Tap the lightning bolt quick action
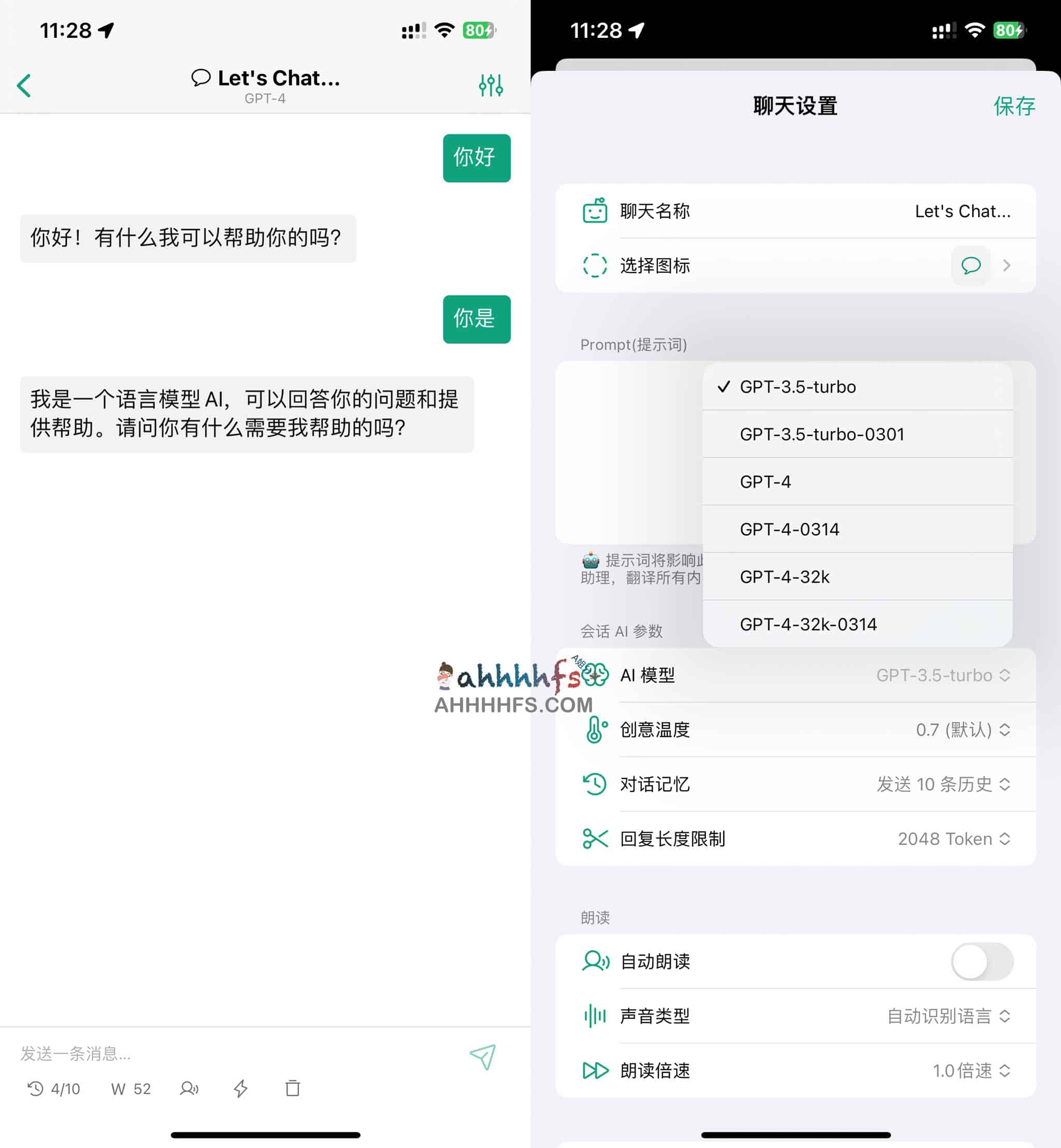 240,1088
